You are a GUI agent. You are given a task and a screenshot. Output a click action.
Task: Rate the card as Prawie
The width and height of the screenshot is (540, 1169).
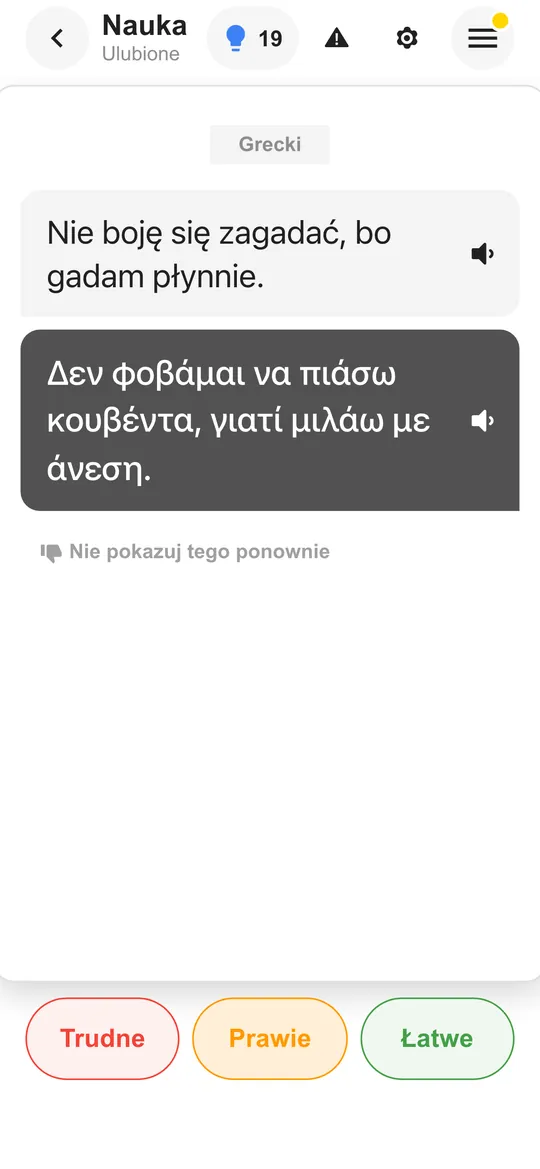coord(270,1039)
